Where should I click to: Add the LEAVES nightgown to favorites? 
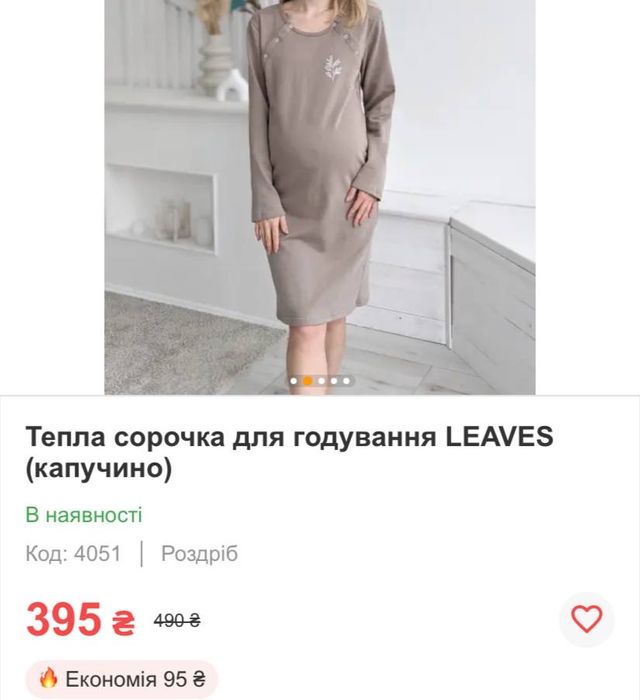[586, 619]
